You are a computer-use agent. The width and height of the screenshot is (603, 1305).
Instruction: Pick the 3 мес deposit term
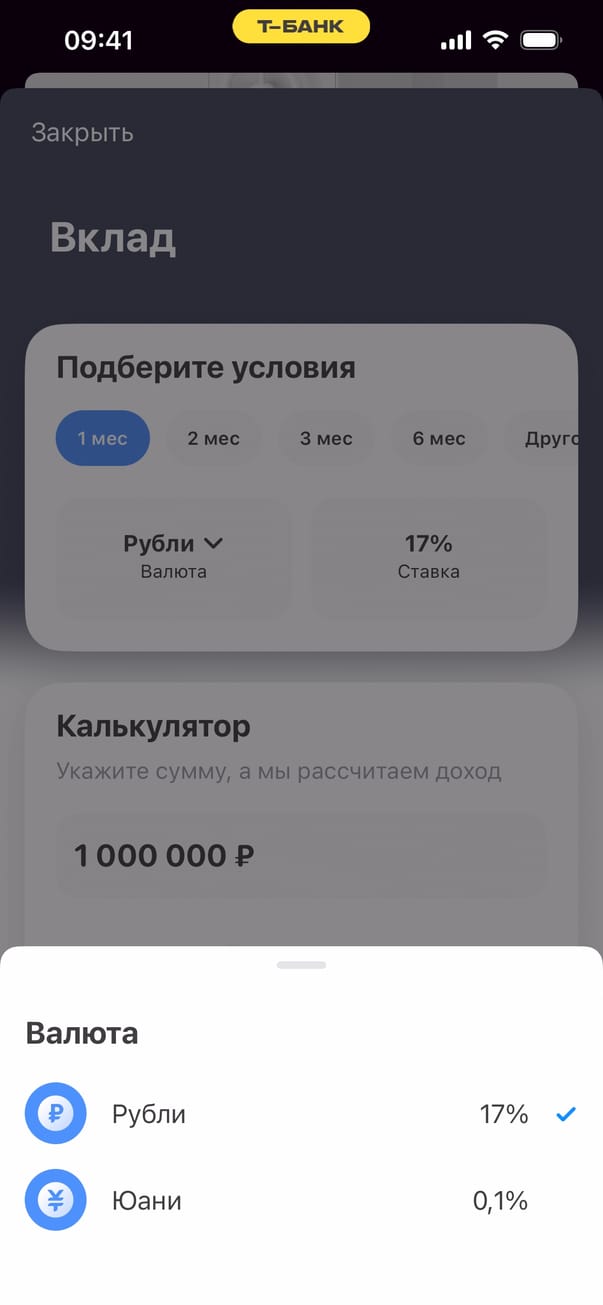pos(326,439)
